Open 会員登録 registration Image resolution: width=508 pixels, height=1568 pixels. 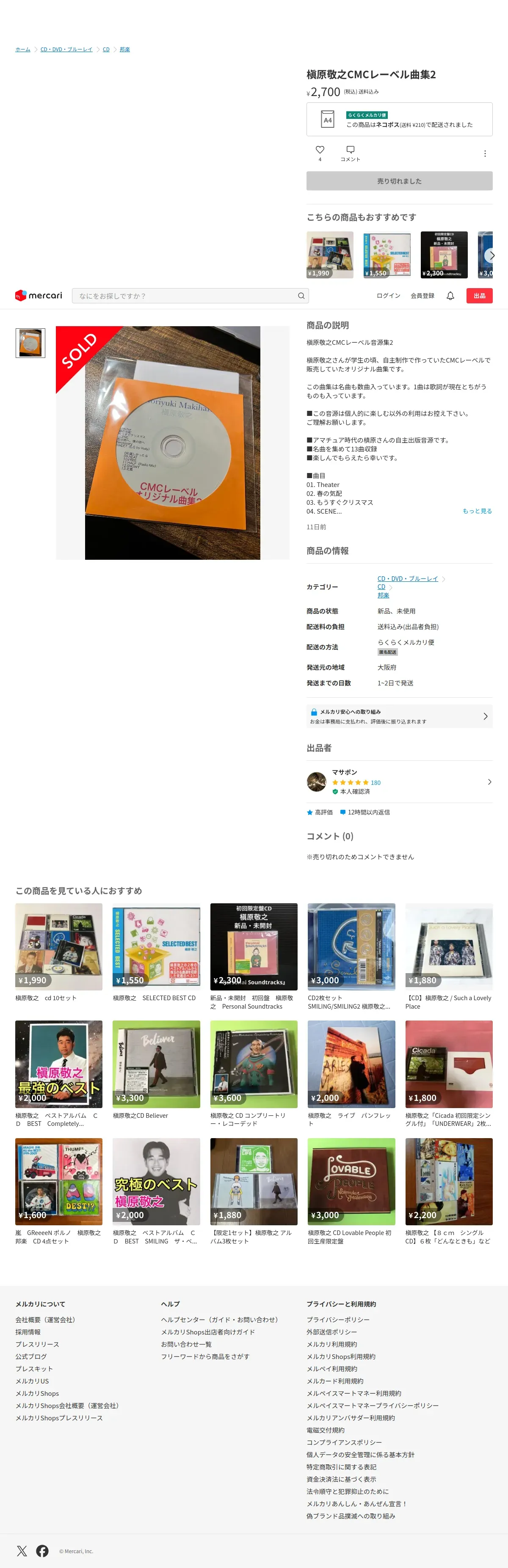pos(422,296)
